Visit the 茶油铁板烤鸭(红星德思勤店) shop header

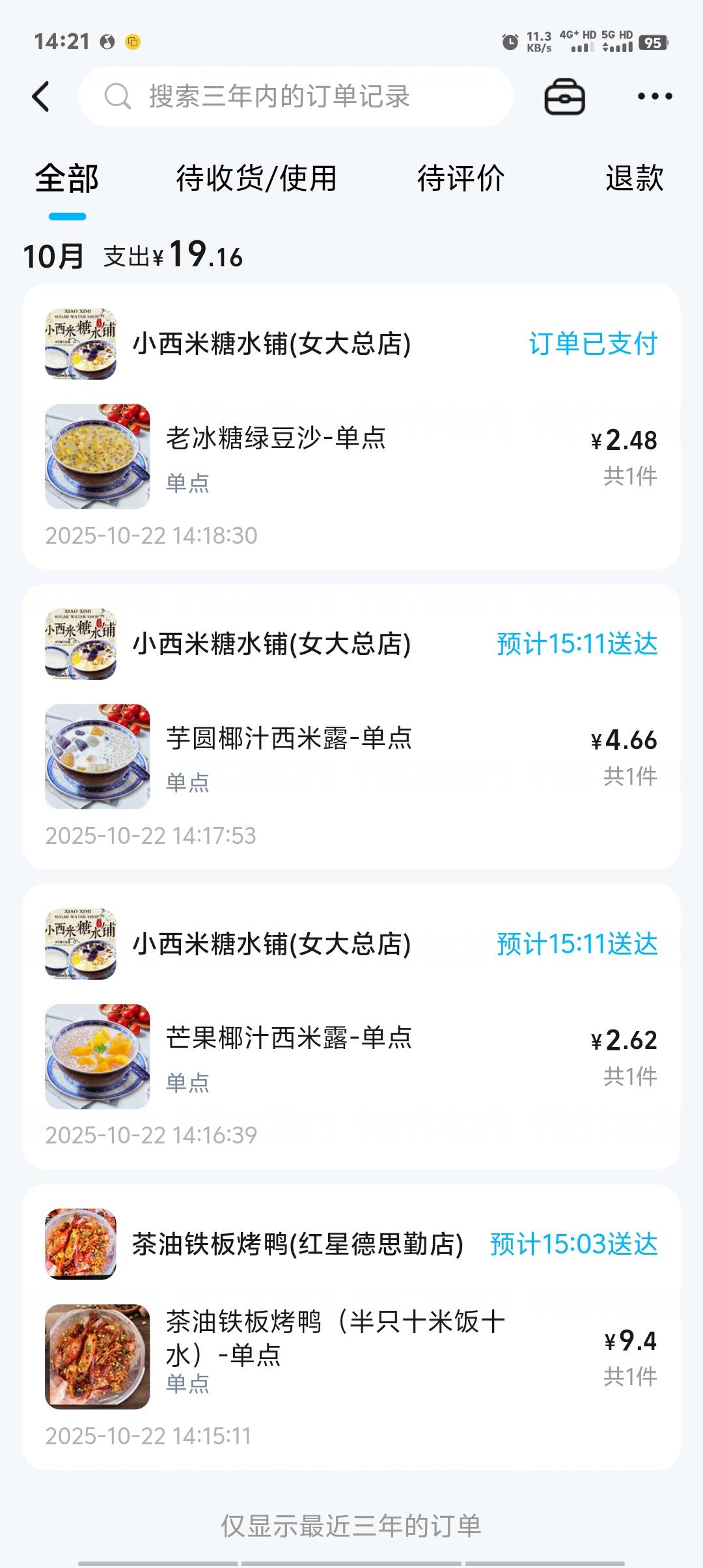tap(297, 1244)
